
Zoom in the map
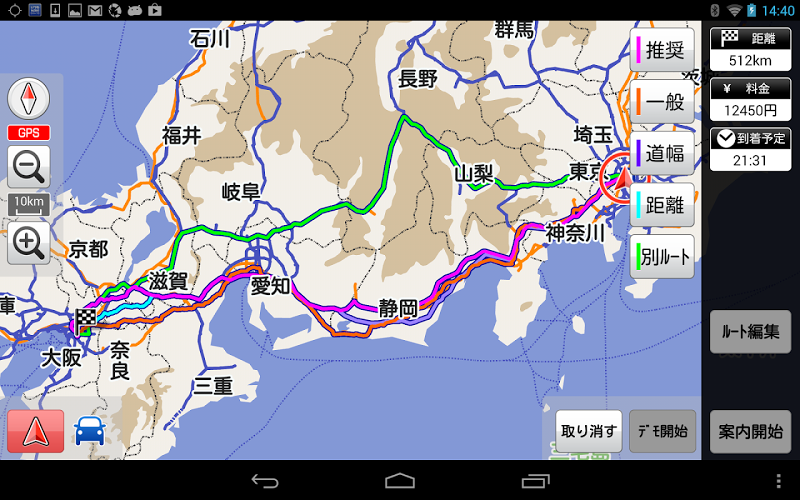coord(29,241)
